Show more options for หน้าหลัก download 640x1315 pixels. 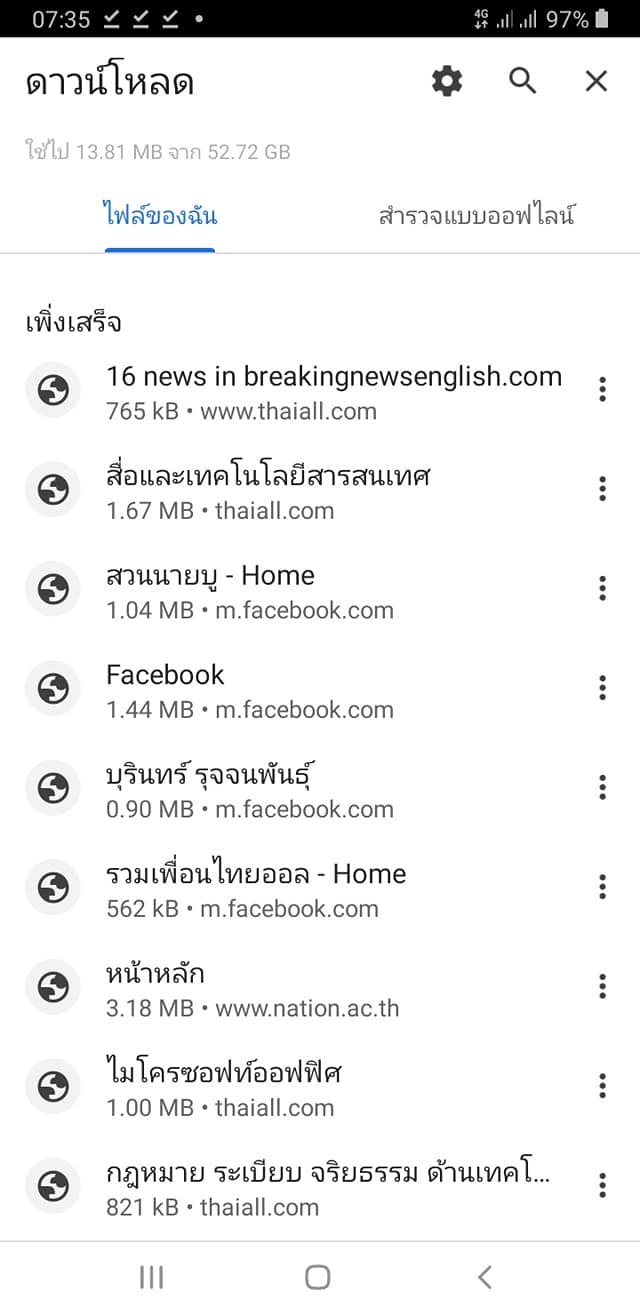click(x=602, y=987)
